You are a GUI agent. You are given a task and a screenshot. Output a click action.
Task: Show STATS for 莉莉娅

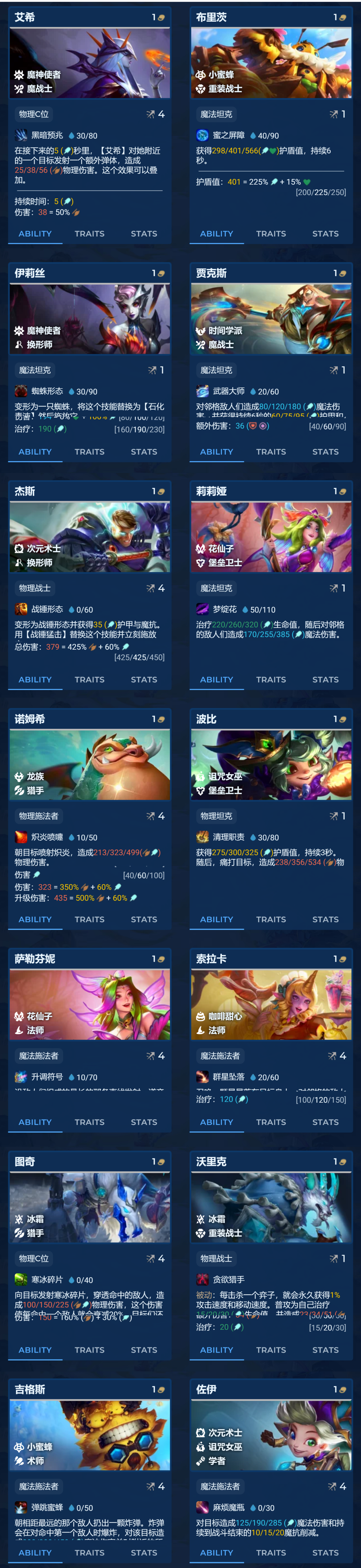[x=325, y=679]
